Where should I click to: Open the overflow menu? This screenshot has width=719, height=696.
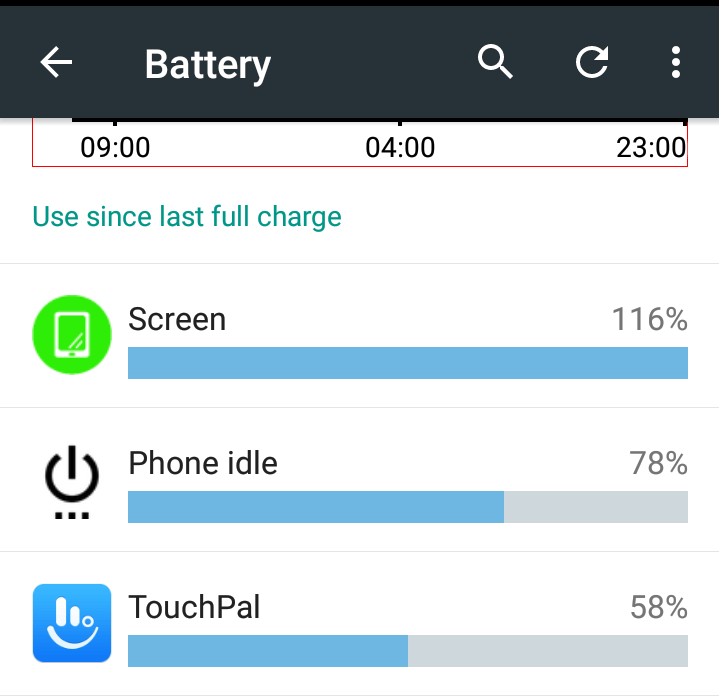click(676, 63)
